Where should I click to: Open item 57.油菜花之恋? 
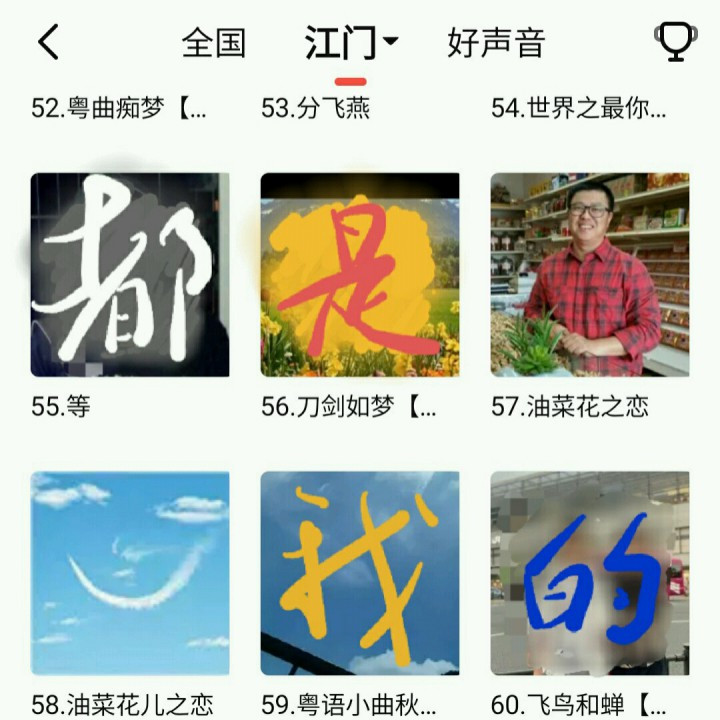click(590, 275)
